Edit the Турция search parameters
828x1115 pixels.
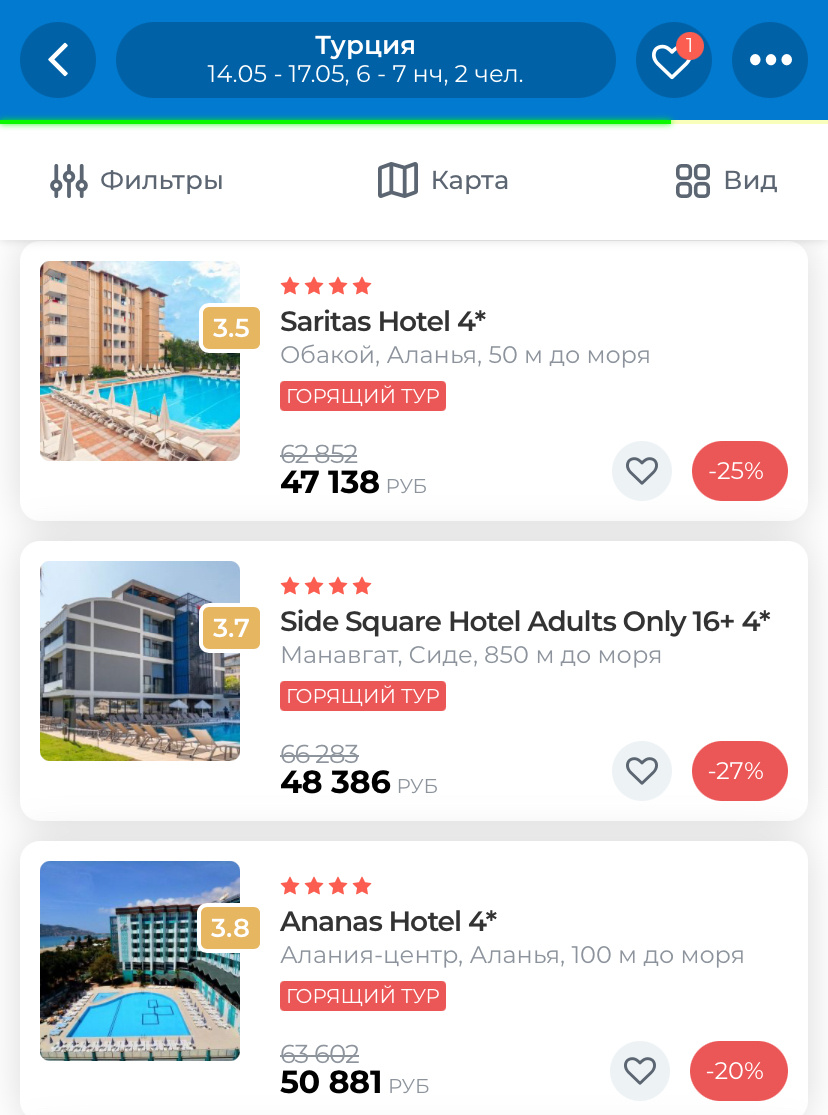point(365,60)
